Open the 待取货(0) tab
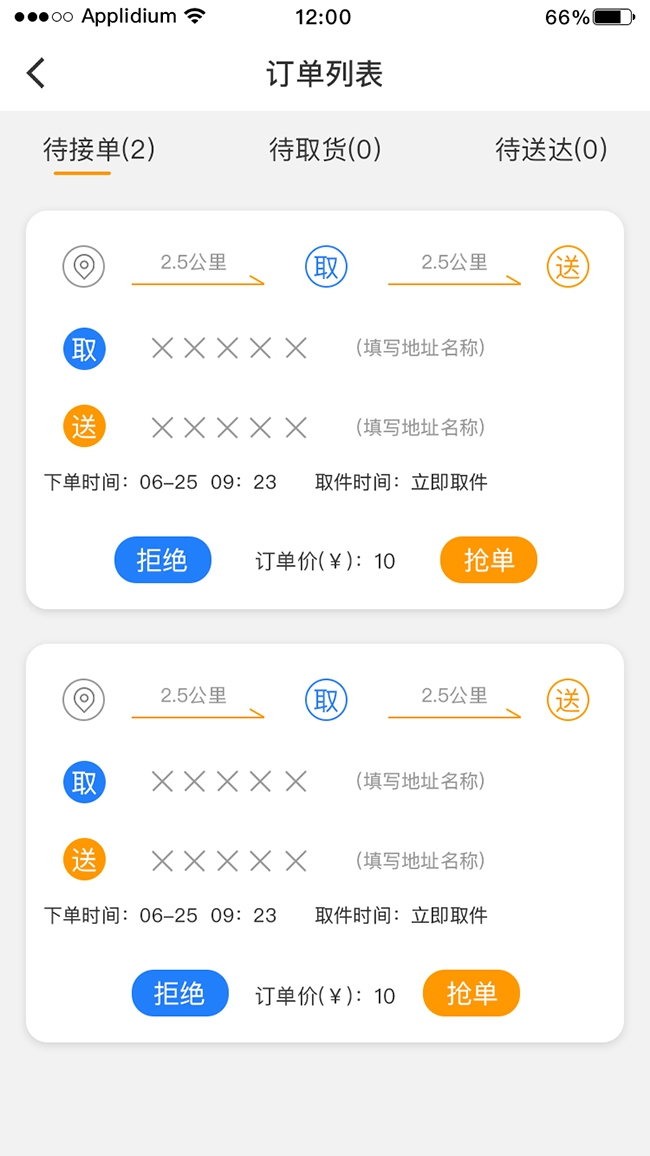Image resolution: width=650 pixels, height=1156 pixels. (325, 150)
